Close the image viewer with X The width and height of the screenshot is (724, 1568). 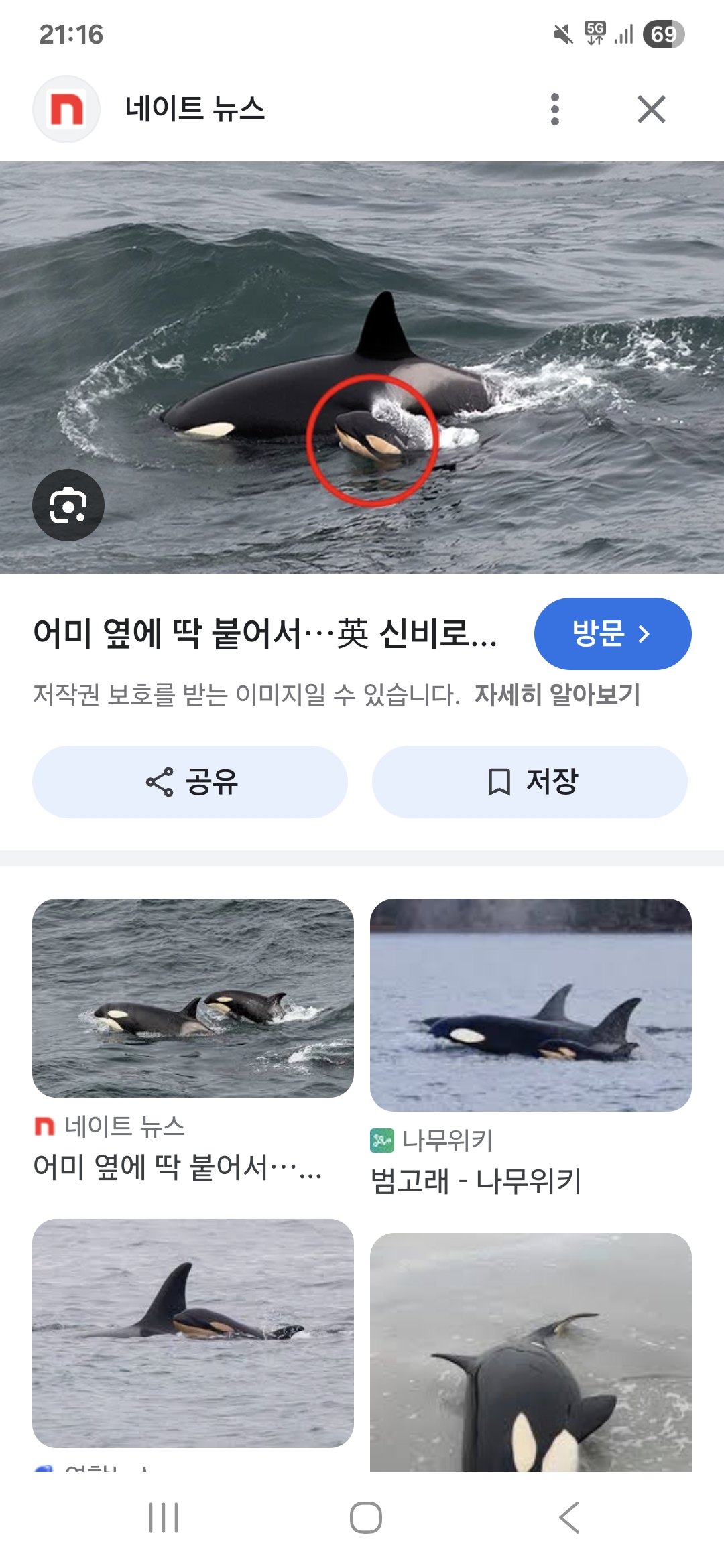[651, 109]
